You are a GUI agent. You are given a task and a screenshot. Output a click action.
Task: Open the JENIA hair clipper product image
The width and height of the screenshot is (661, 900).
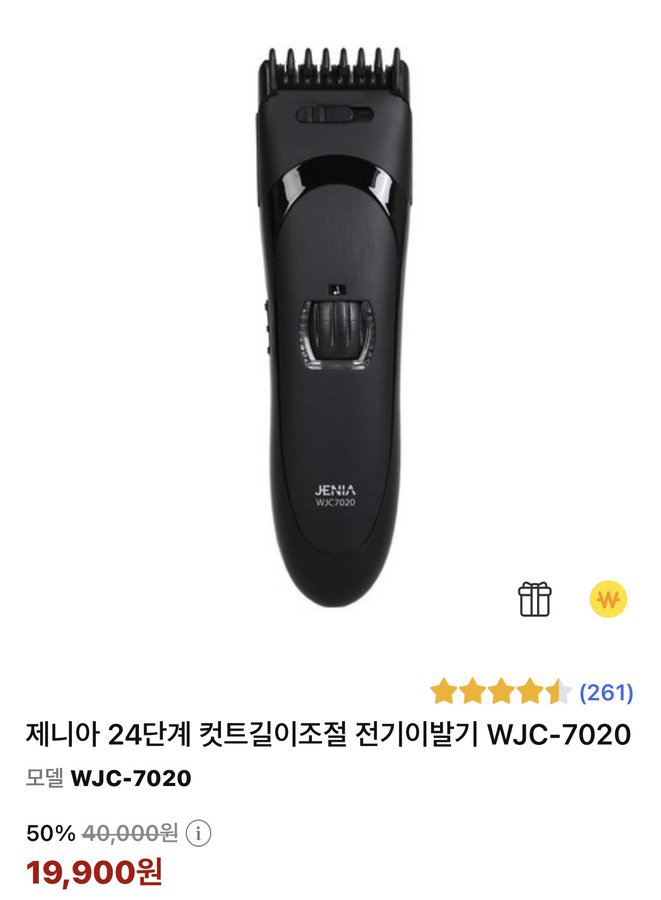click(x=330, y=330)
